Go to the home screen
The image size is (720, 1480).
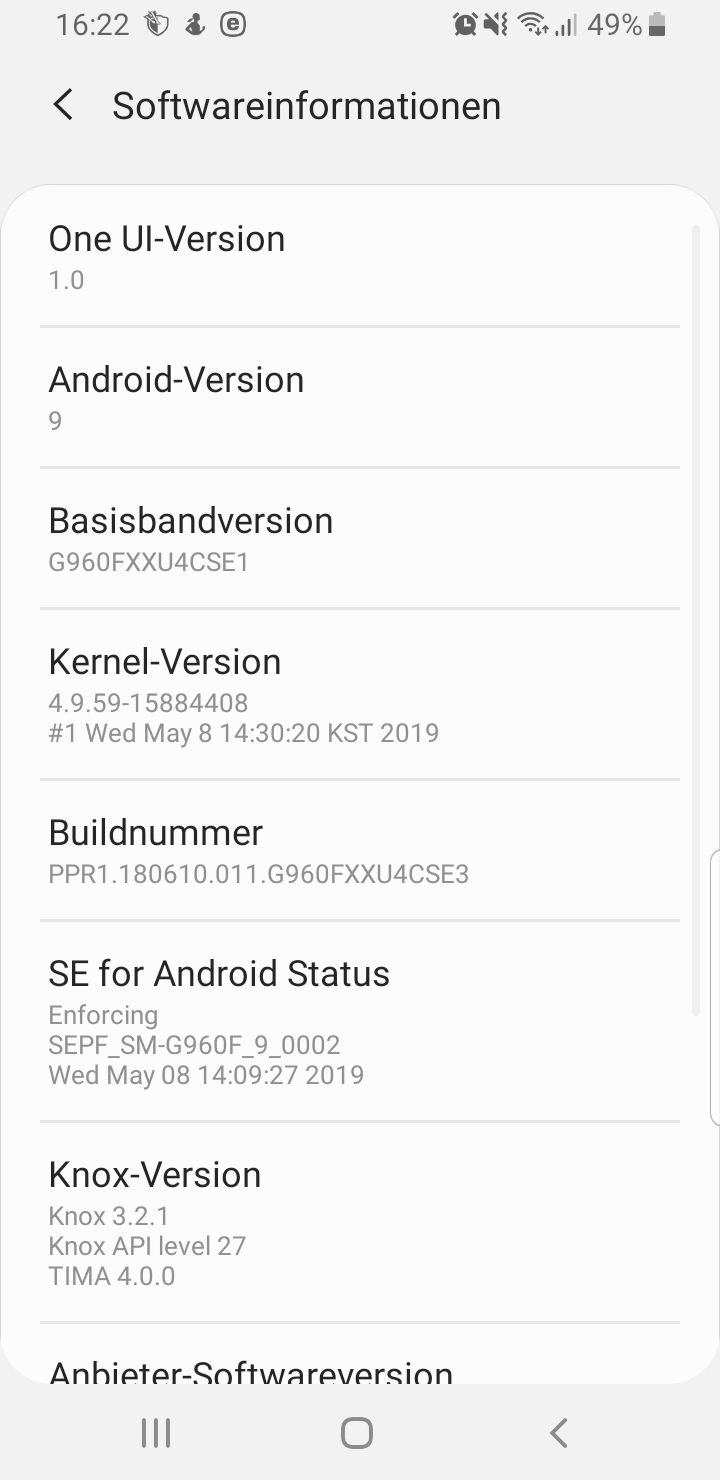[357, 1433]
